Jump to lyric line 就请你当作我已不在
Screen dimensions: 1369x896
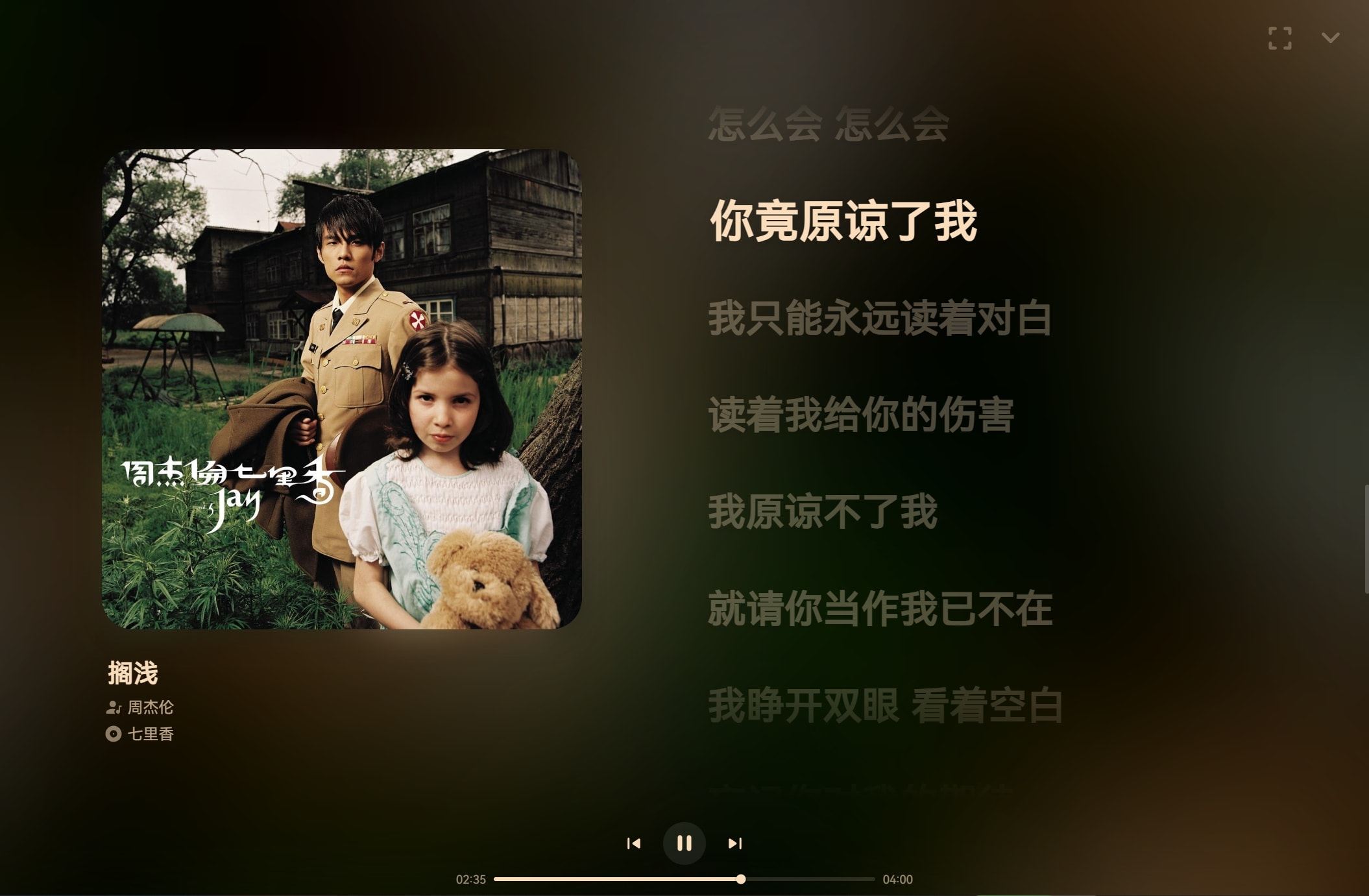click(880, 609)
